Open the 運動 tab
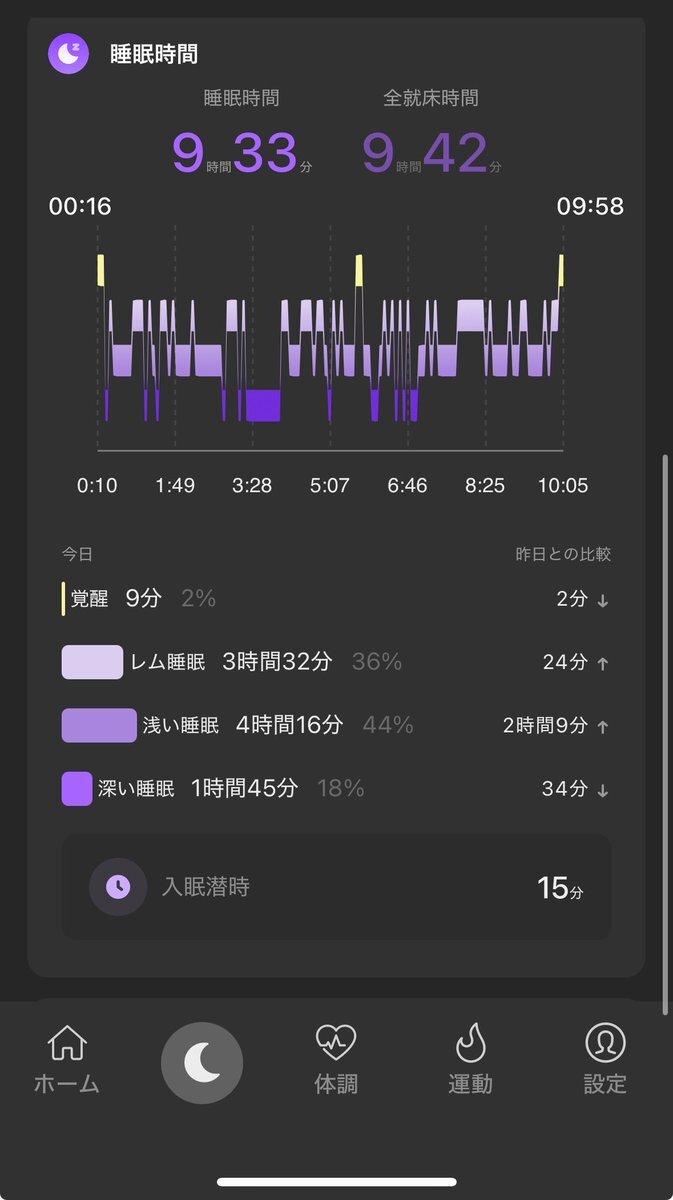The image size is (673, 1200). 470,1060
